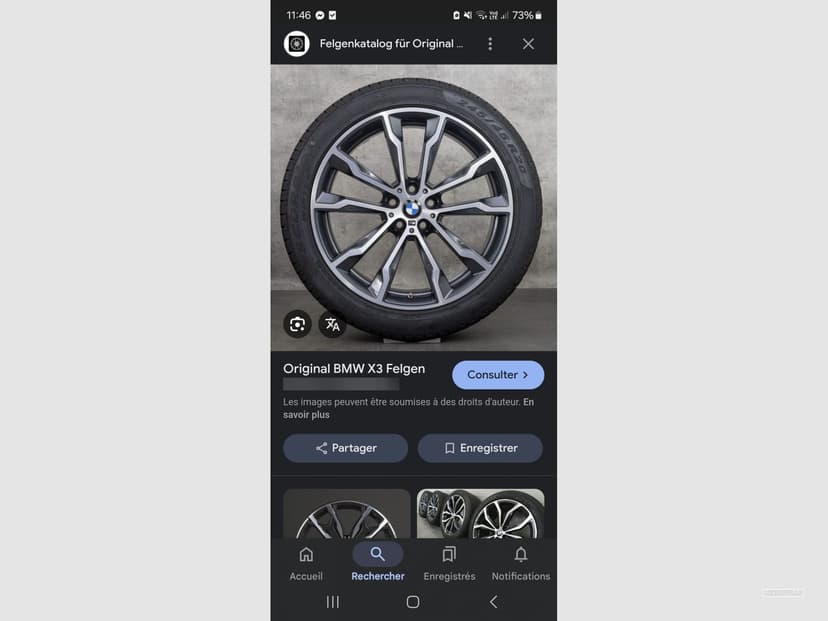Close the image viewer
The width and height of the screenshot is (828, 621).
coord(528,44)
